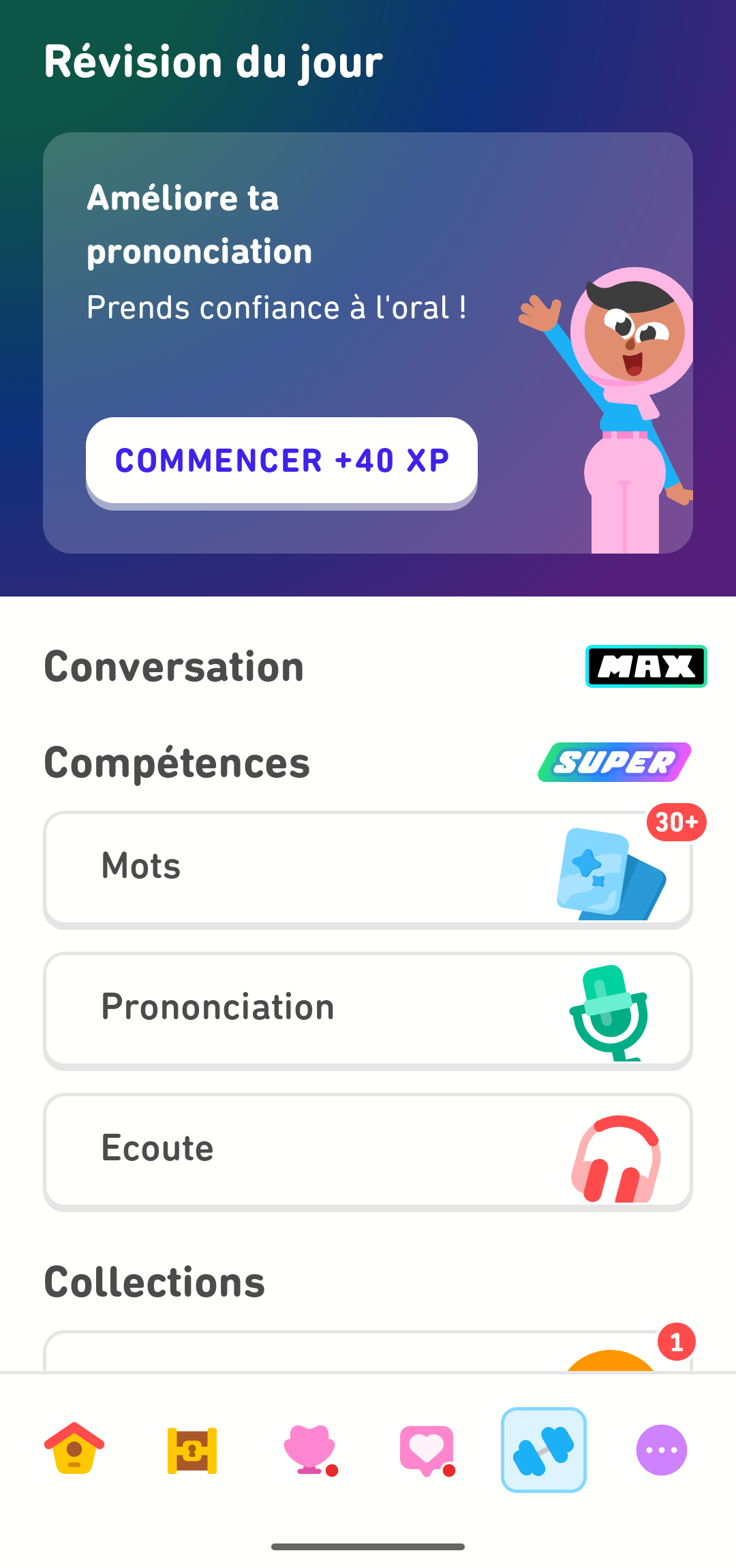Start the pronunciation review for +40 XP
This screenshot has width=736, height=1568.
[281, 461]
